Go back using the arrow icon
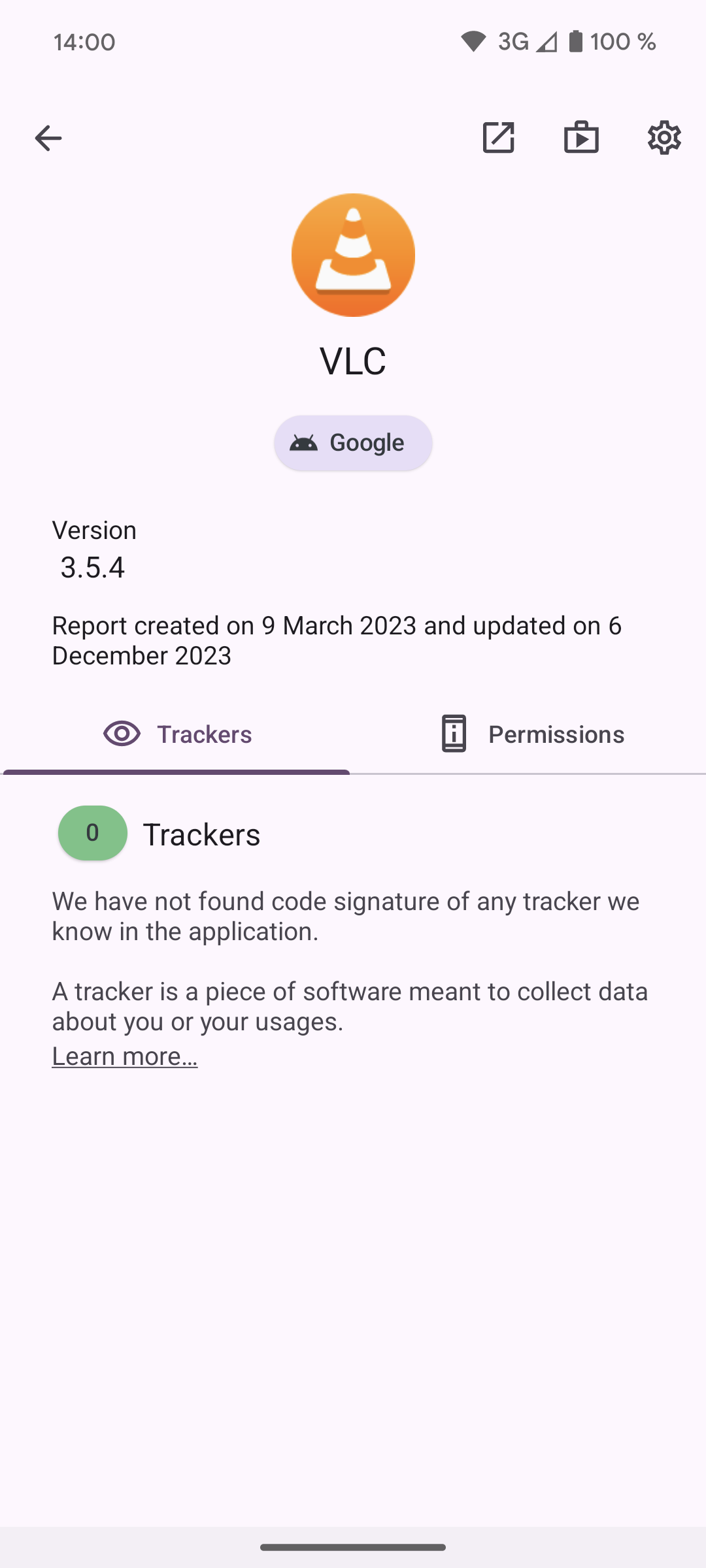Viewport: 706px width, 1568px height. click(48, 138)
